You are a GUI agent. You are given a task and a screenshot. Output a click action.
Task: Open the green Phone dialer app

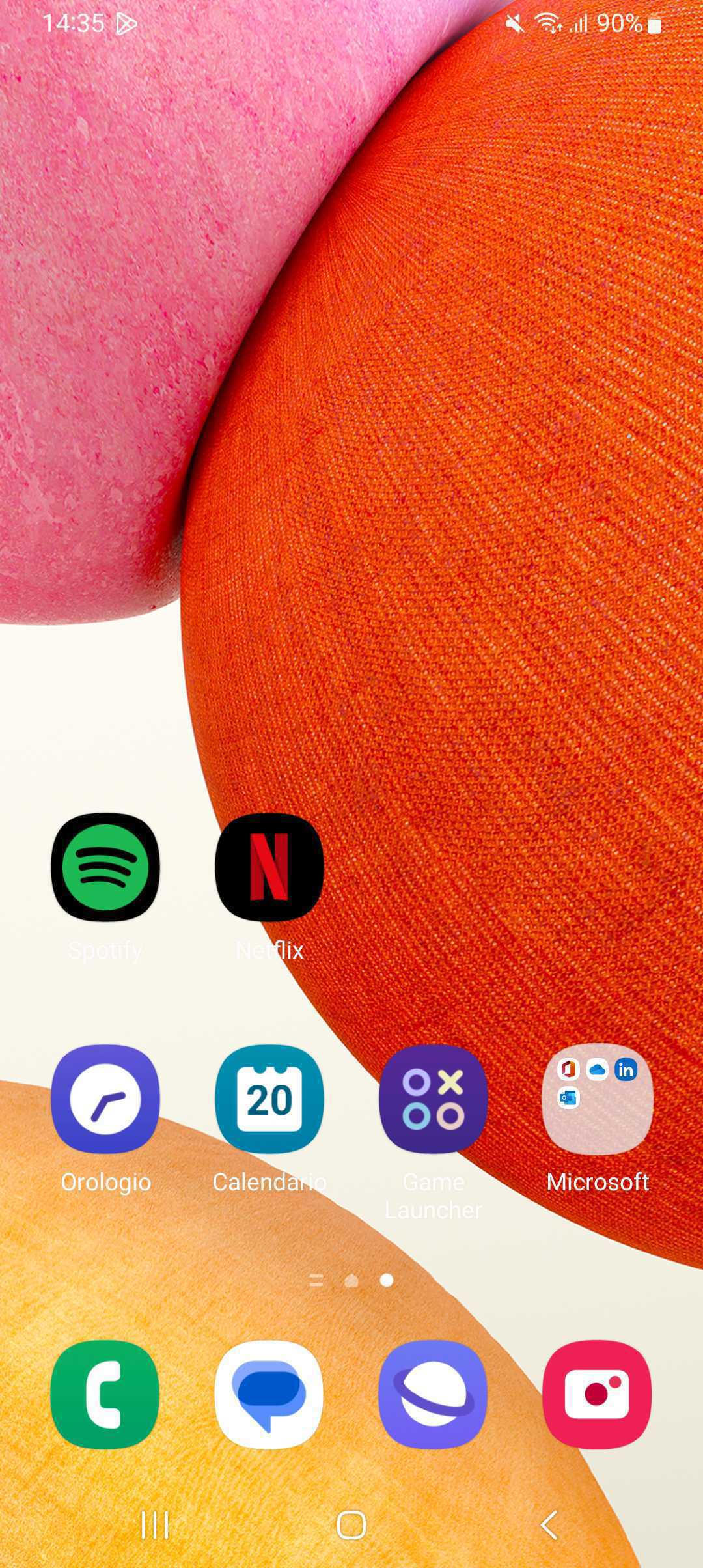pyautogui.click(x=105, y=1395)
